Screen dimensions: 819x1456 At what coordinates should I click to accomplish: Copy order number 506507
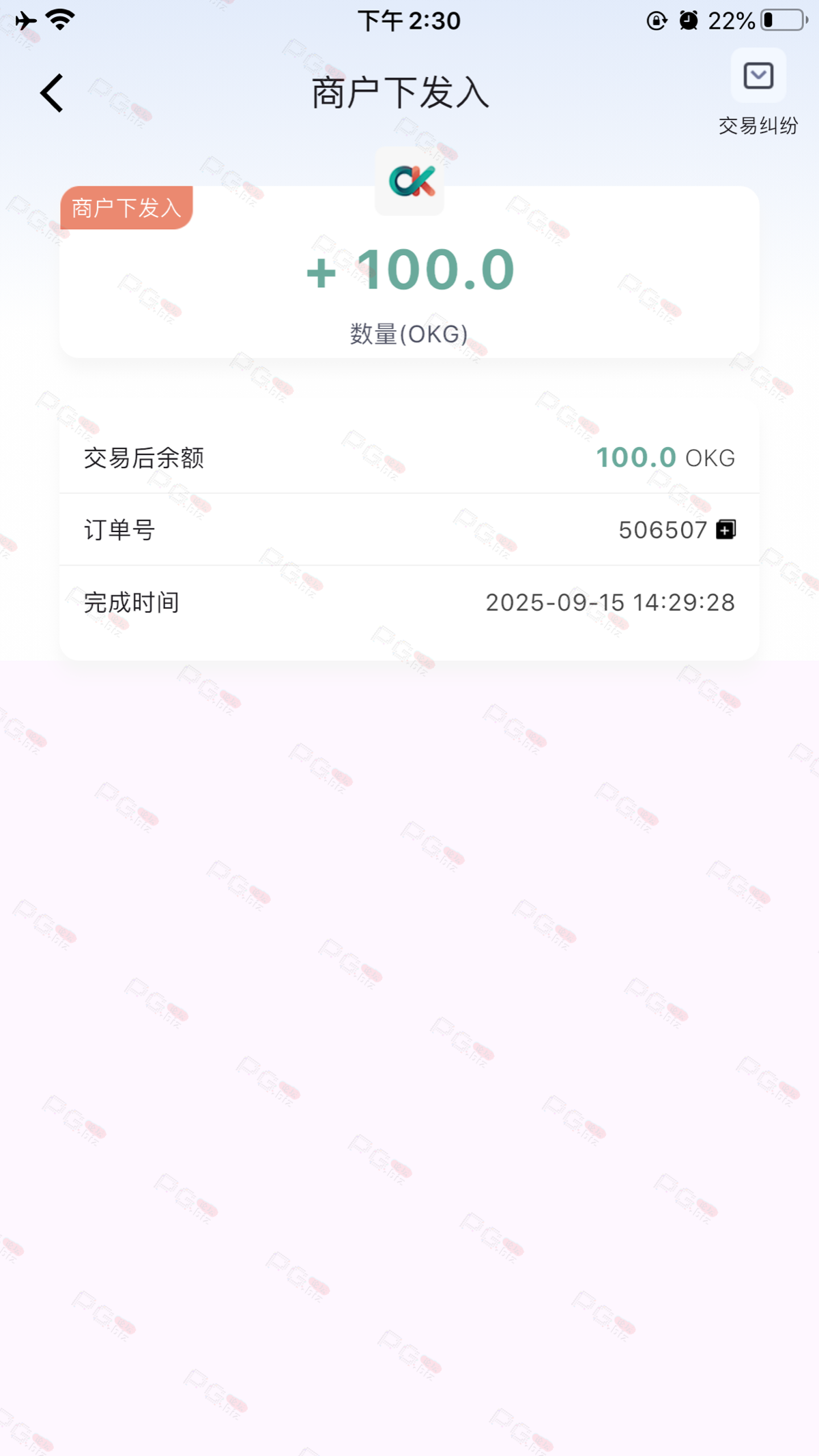tap(725, 529)
